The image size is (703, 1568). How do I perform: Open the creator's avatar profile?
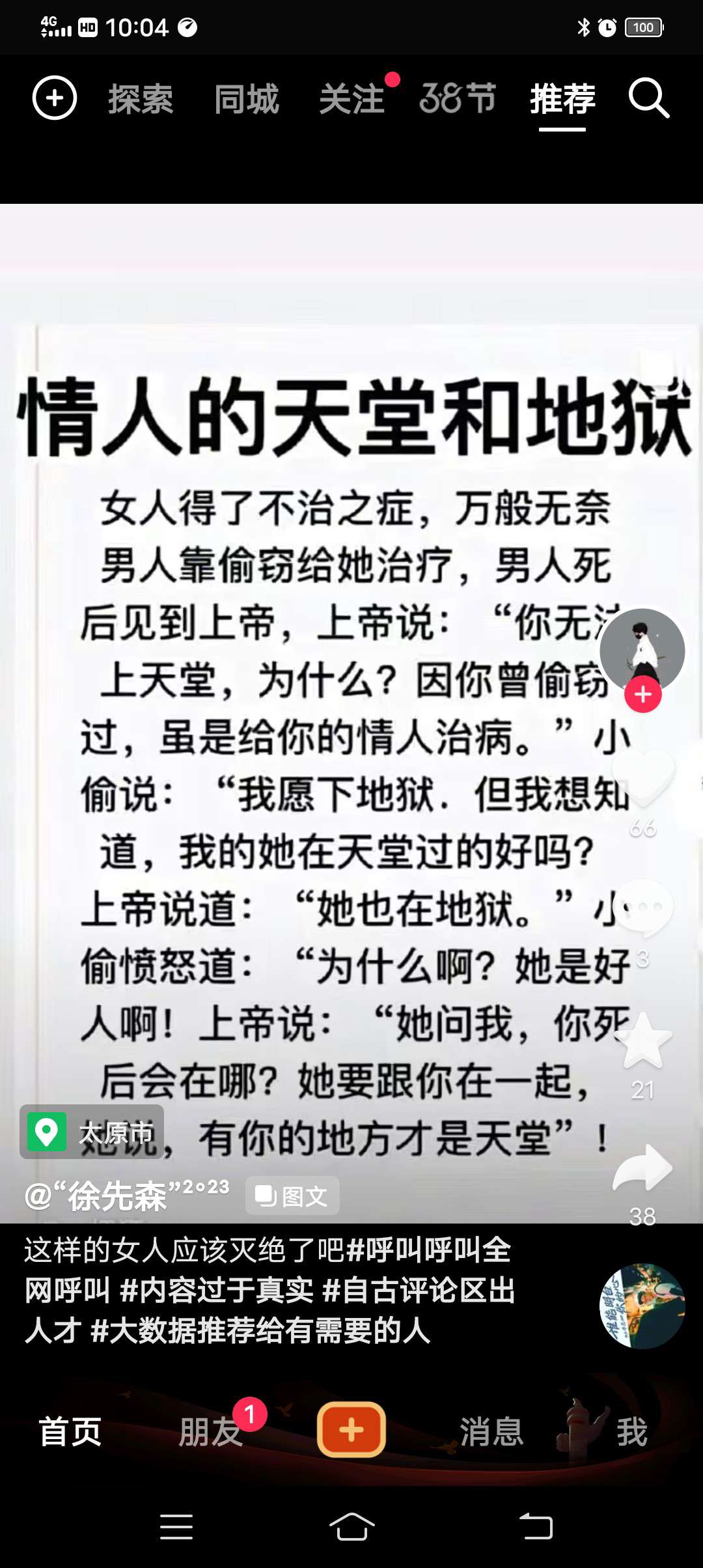click(x=642, y=649)
